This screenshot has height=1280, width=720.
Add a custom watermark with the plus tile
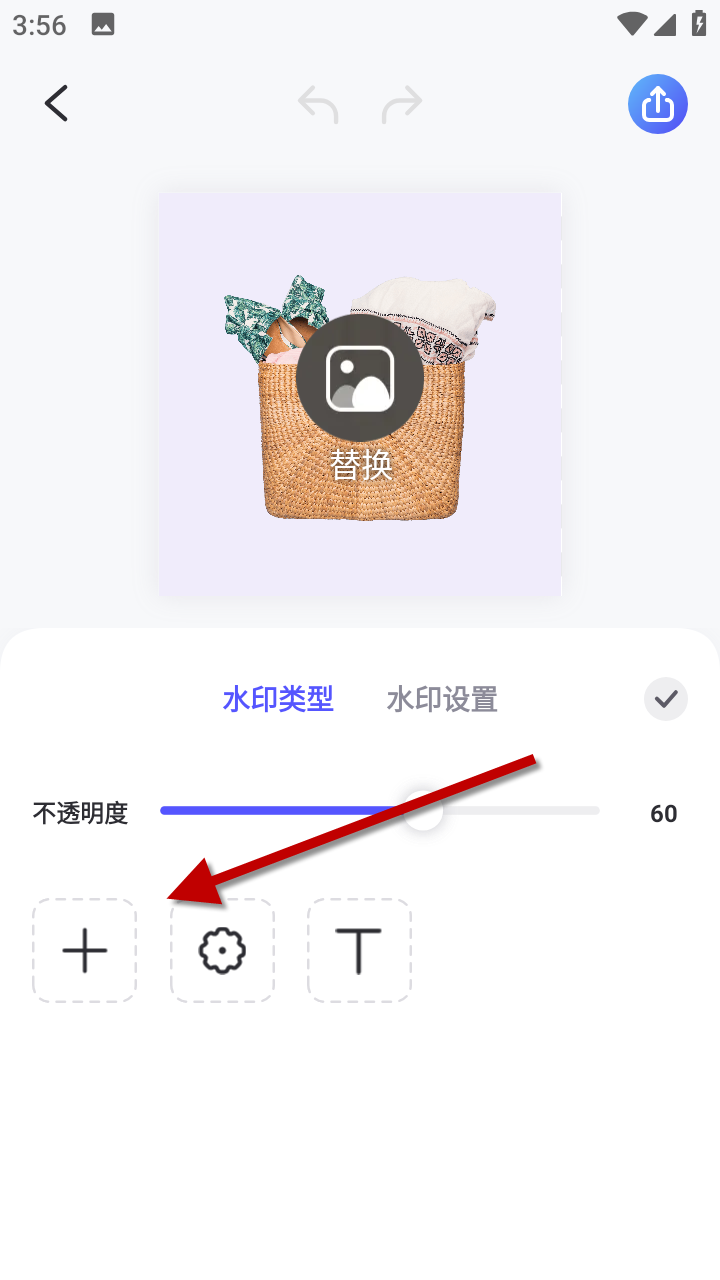click(85, 950)
